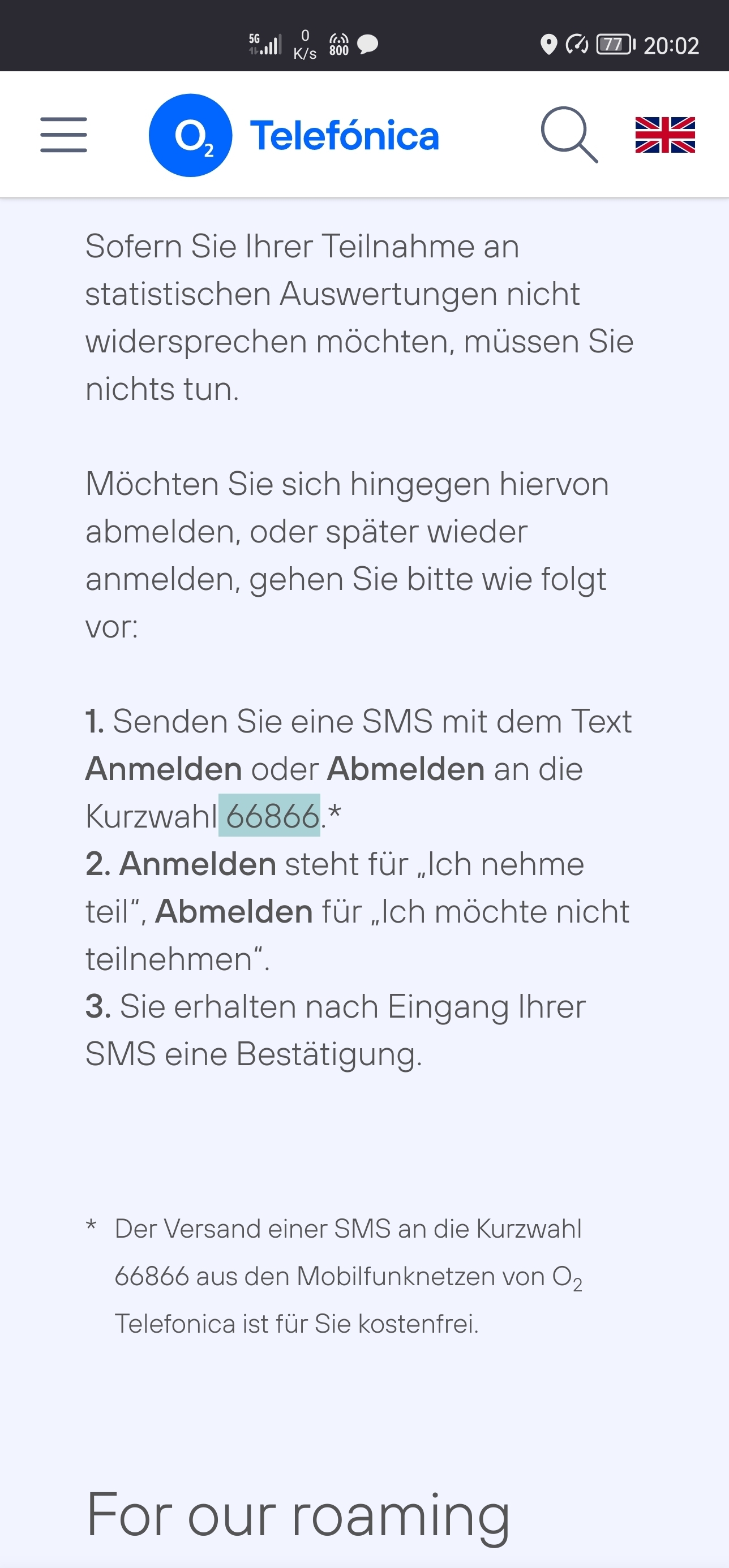Switch language via the UK flag
Screen dimensions: 729x1568
click(665, 135)
